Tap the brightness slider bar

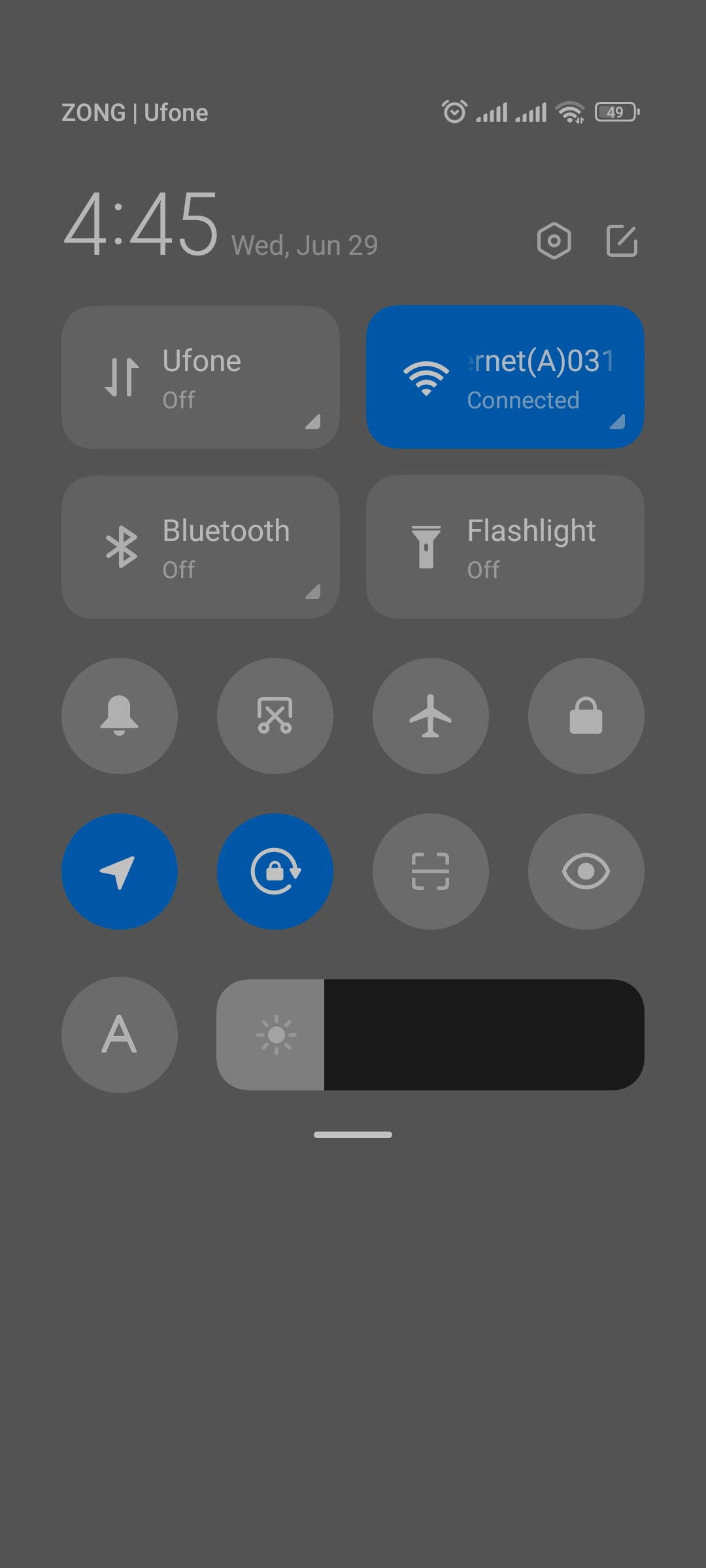point(430,1035)
